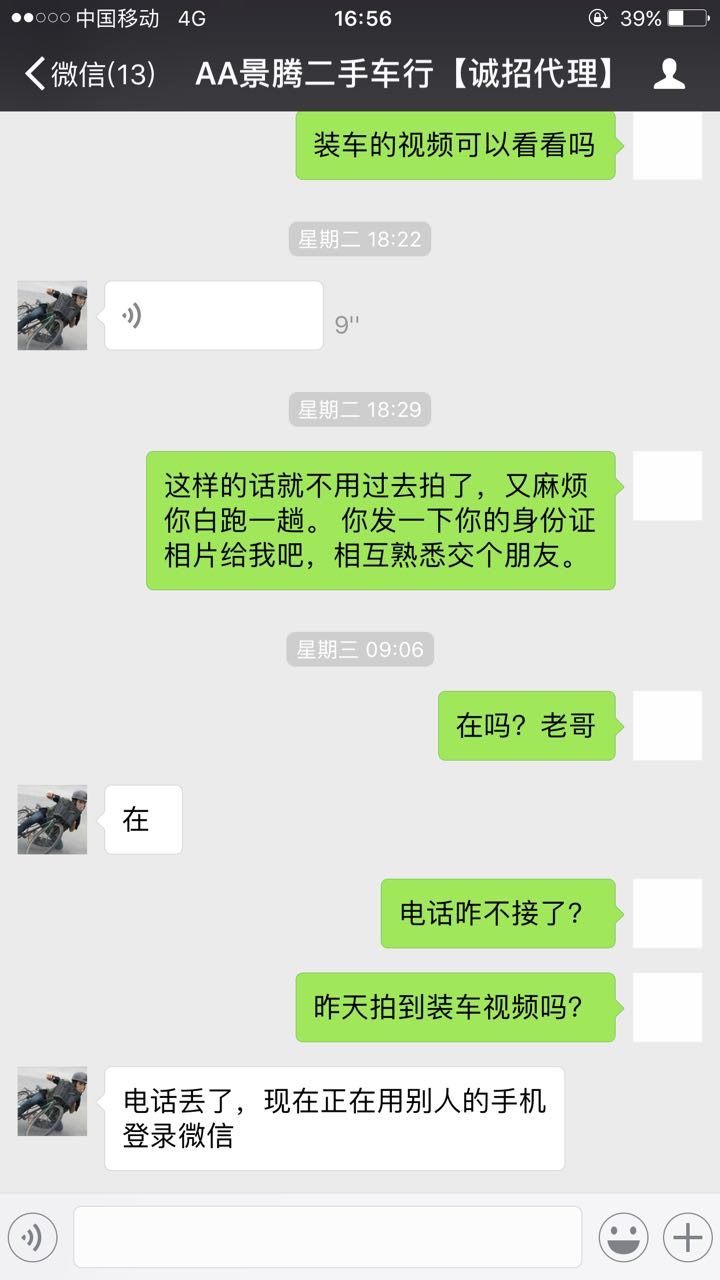The height and width of the screenshot is (1280, 720).
Task: Go back to the 微信 chat list
Action: pos(88,74)
